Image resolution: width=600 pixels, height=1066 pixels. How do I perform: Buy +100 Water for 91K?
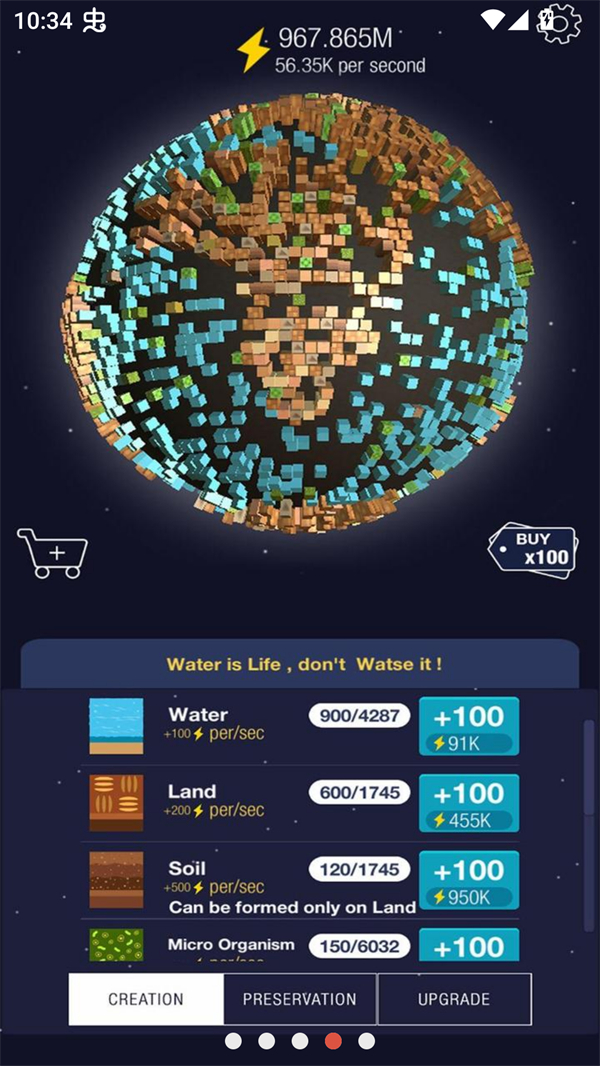[468, 726]
